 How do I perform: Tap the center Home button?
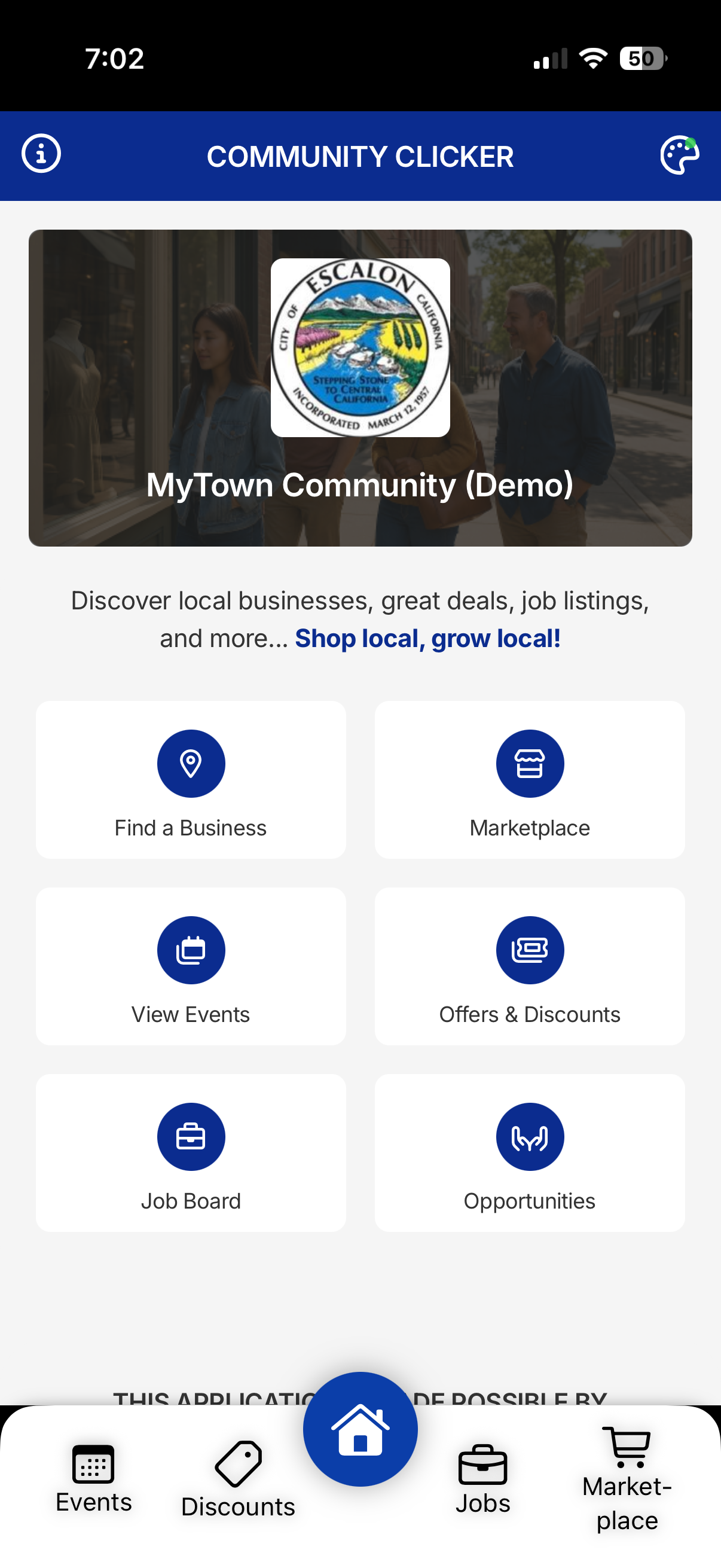pyautogui.click(x=360, y=1429)
